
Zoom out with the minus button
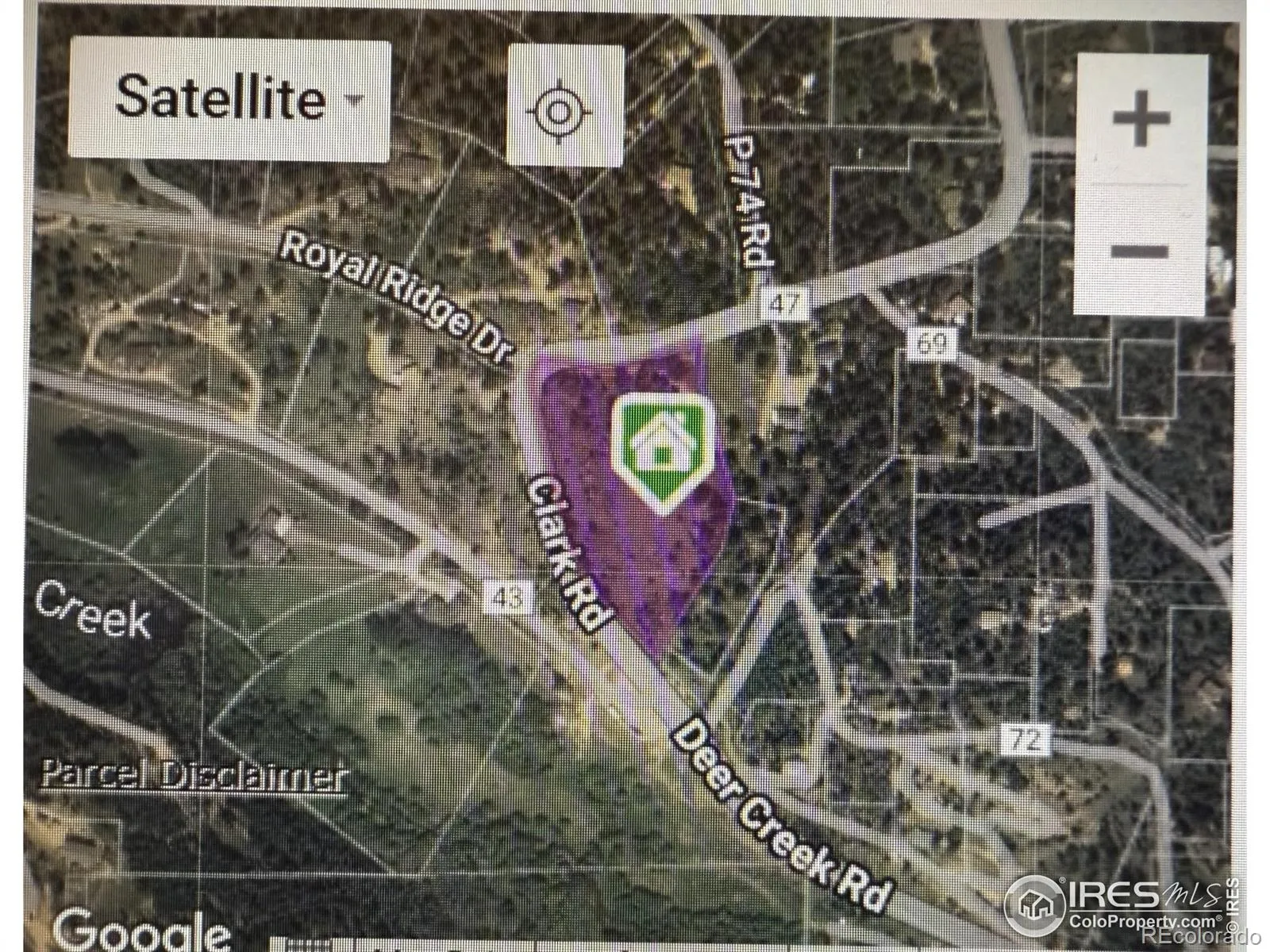(x=1141, y=253)
